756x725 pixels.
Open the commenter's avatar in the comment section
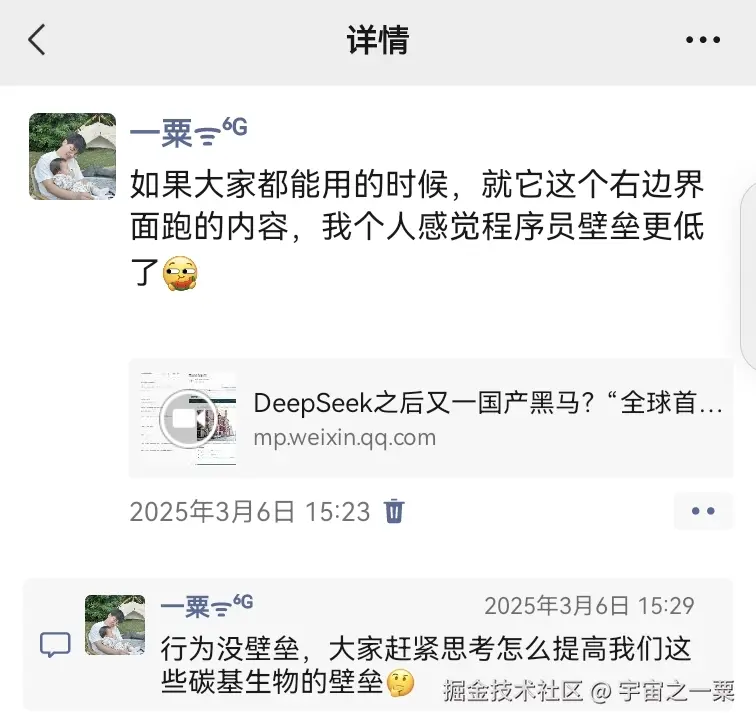115,625
